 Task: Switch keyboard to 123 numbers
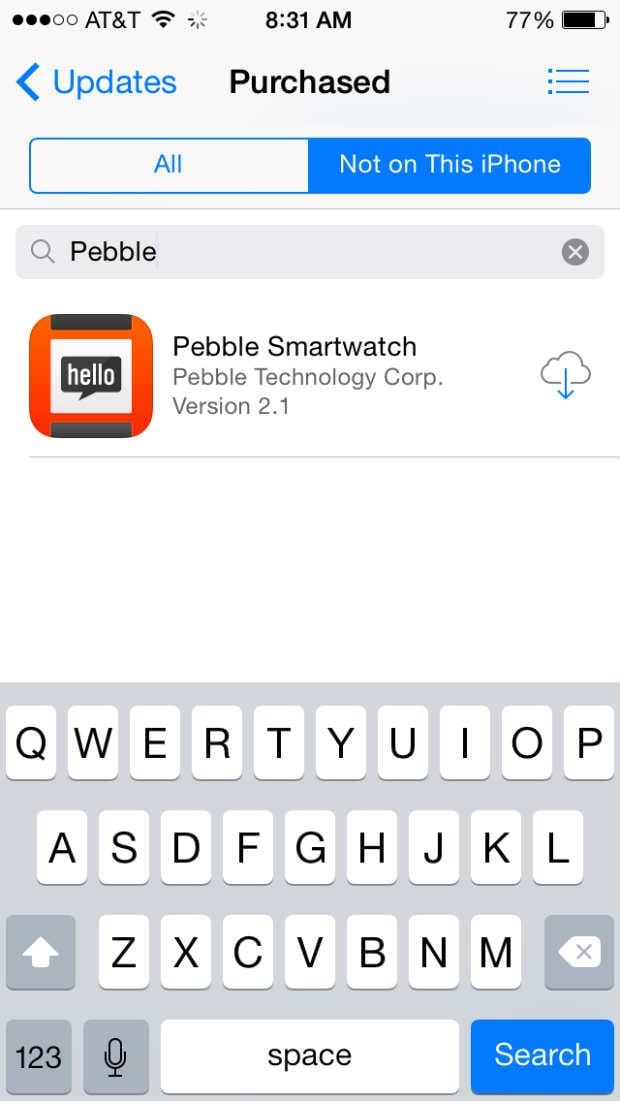click(x=39, y=1057)
